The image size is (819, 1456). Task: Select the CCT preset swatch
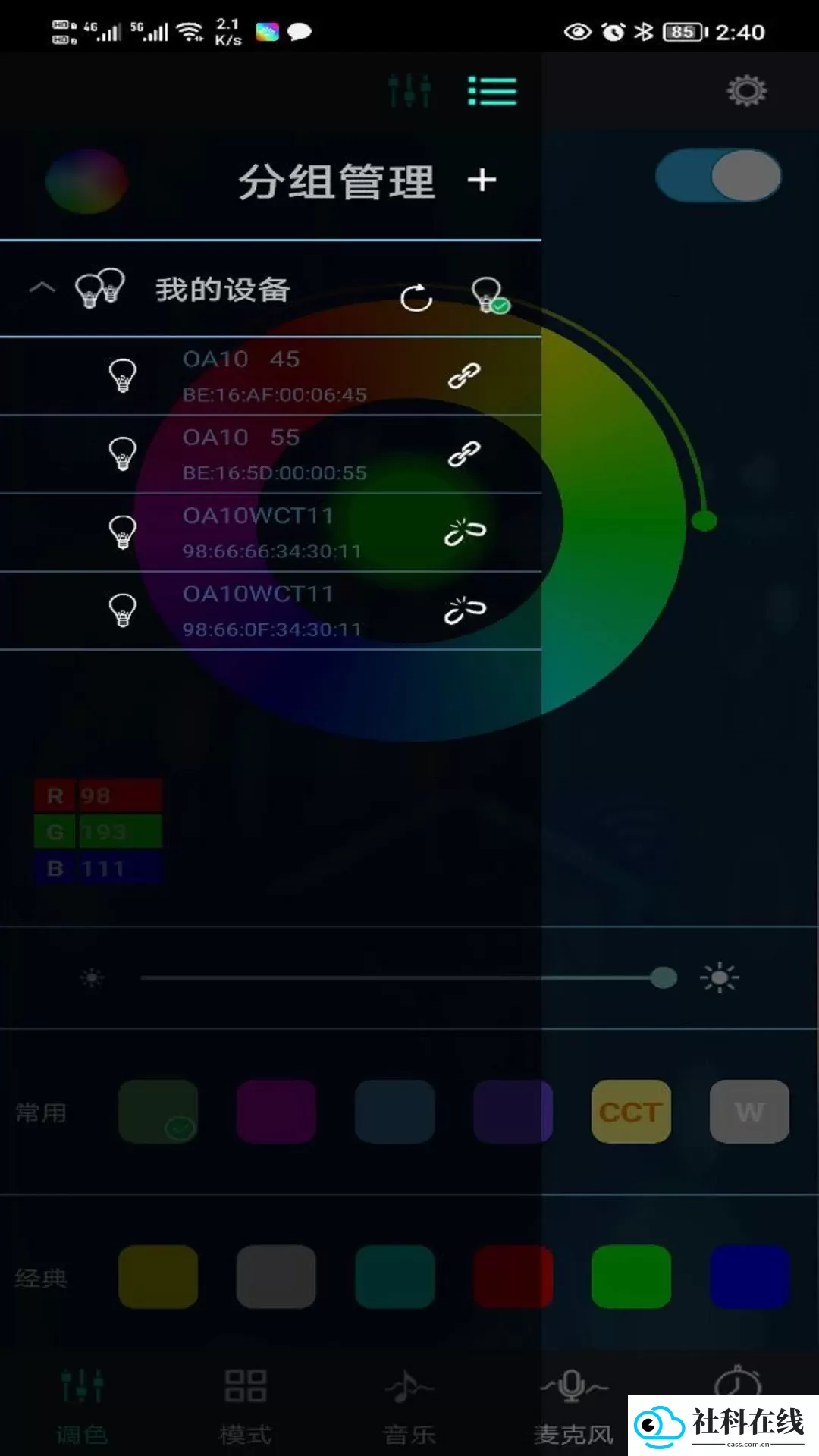coord(631,1112)
